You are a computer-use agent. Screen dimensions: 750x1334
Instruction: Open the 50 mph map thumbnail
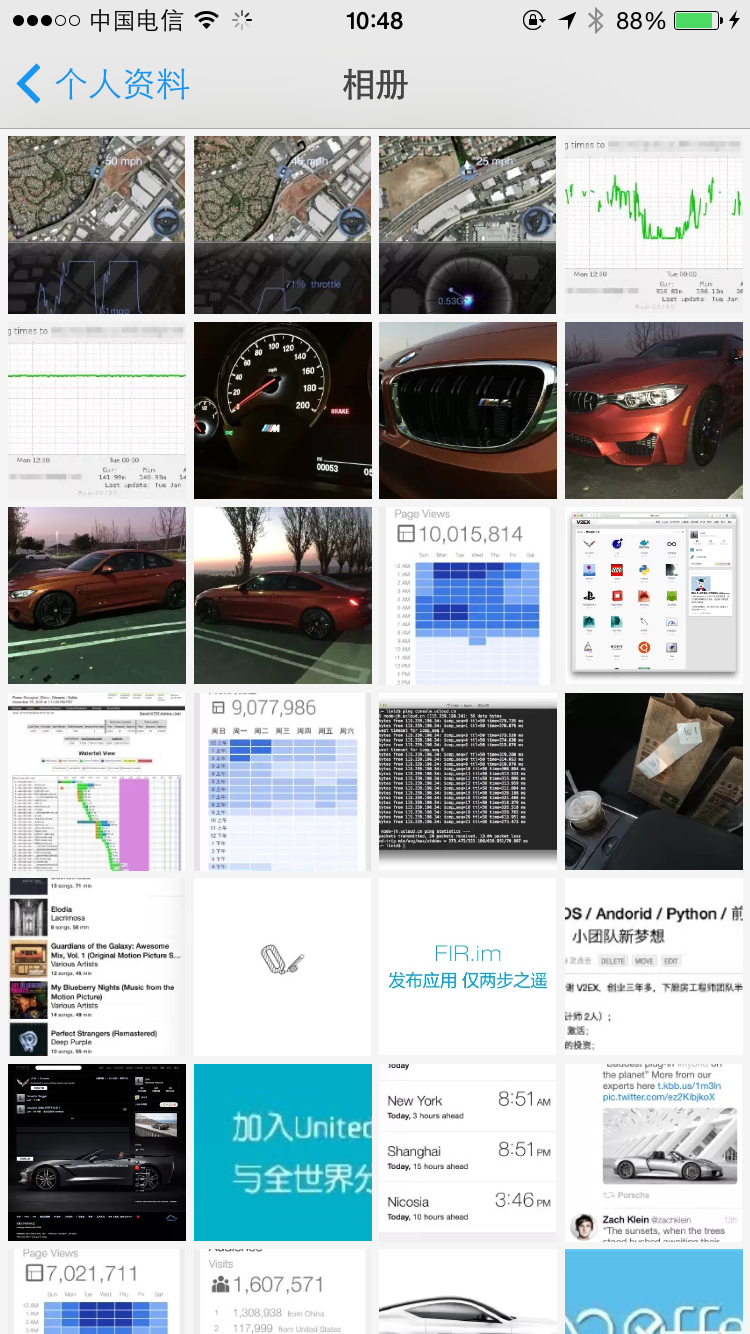(x=97, y=225)
